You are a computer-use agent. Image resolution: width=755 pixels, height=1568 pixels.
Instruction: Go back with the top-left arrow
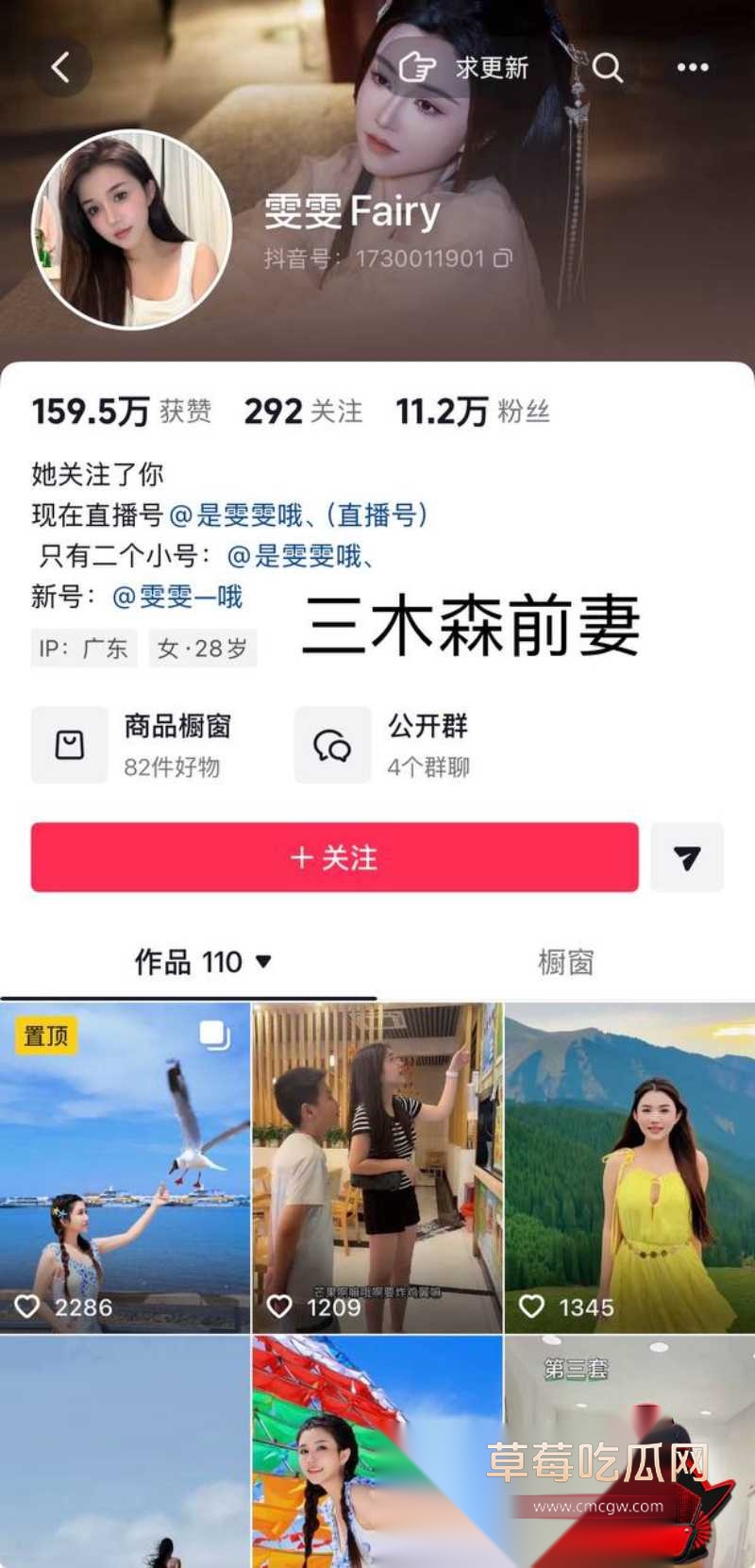[61, 67]
